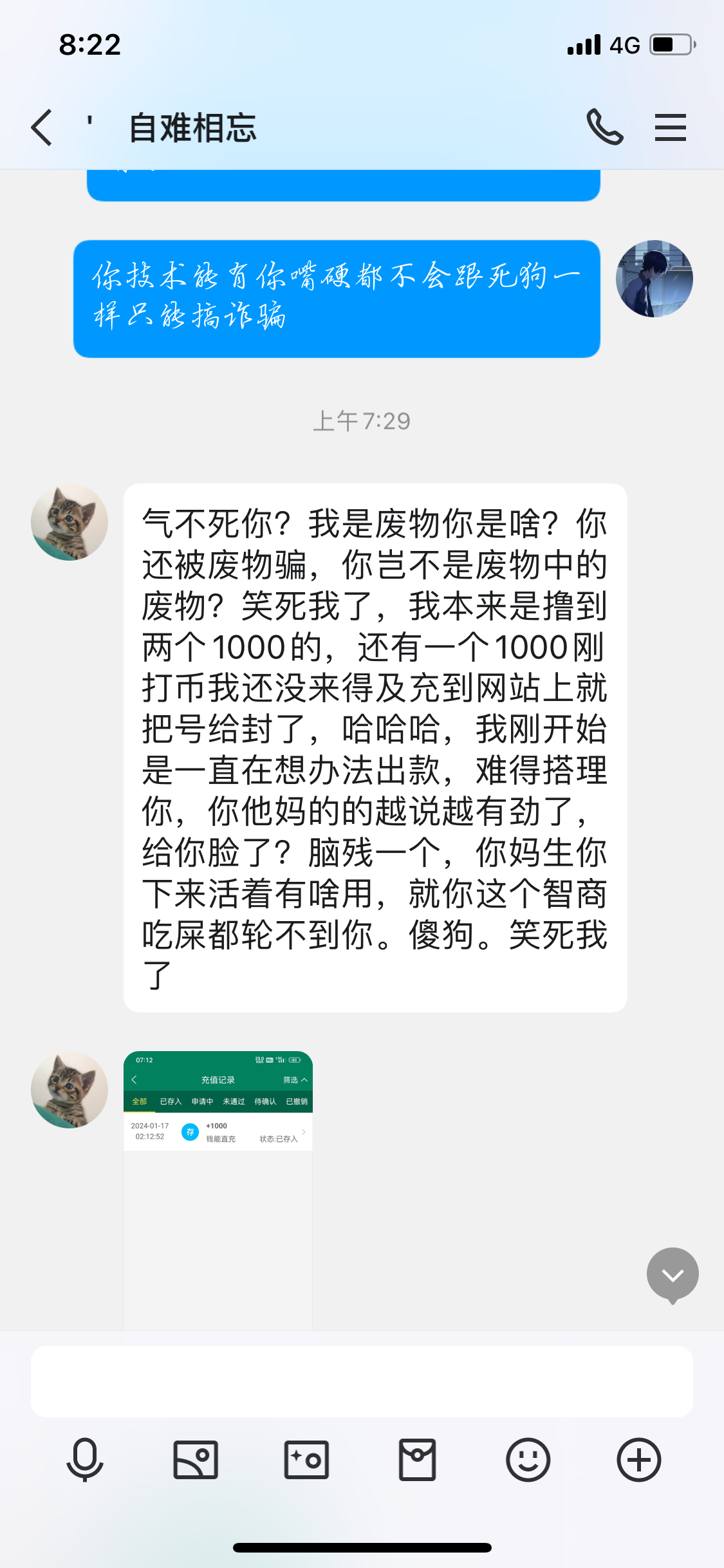Open the shared 充值记录 screenshot image

click(218, 1190)
